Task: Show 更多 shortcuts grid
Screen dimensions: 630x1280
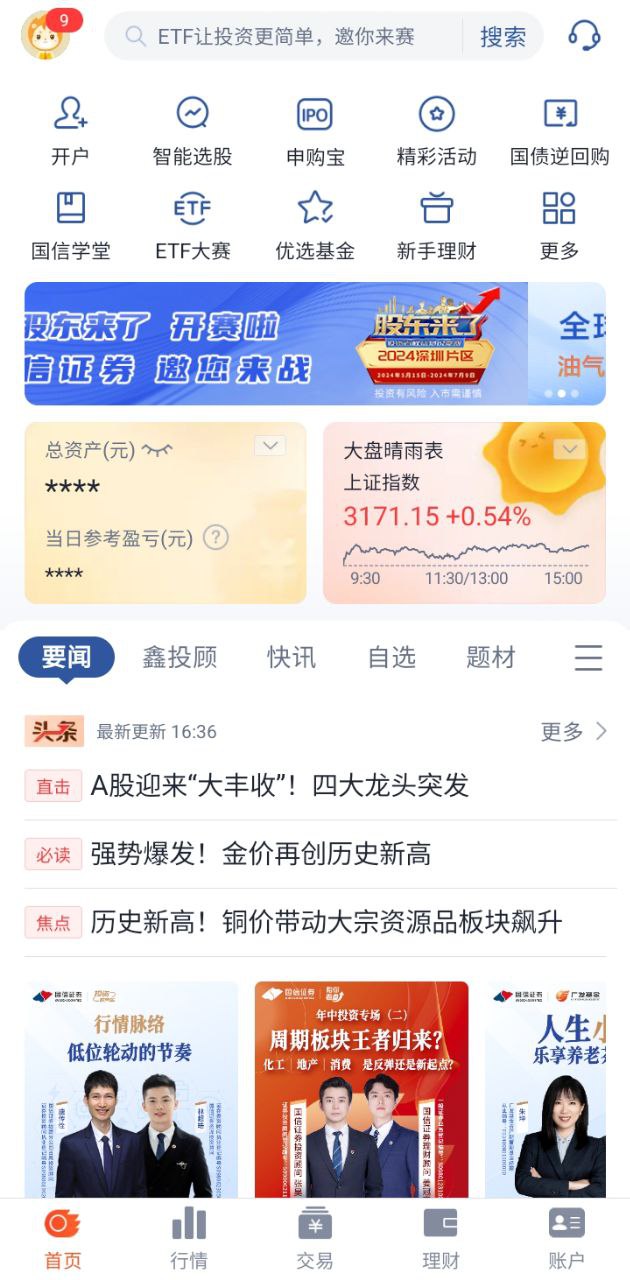Action: tap(559, 225)
